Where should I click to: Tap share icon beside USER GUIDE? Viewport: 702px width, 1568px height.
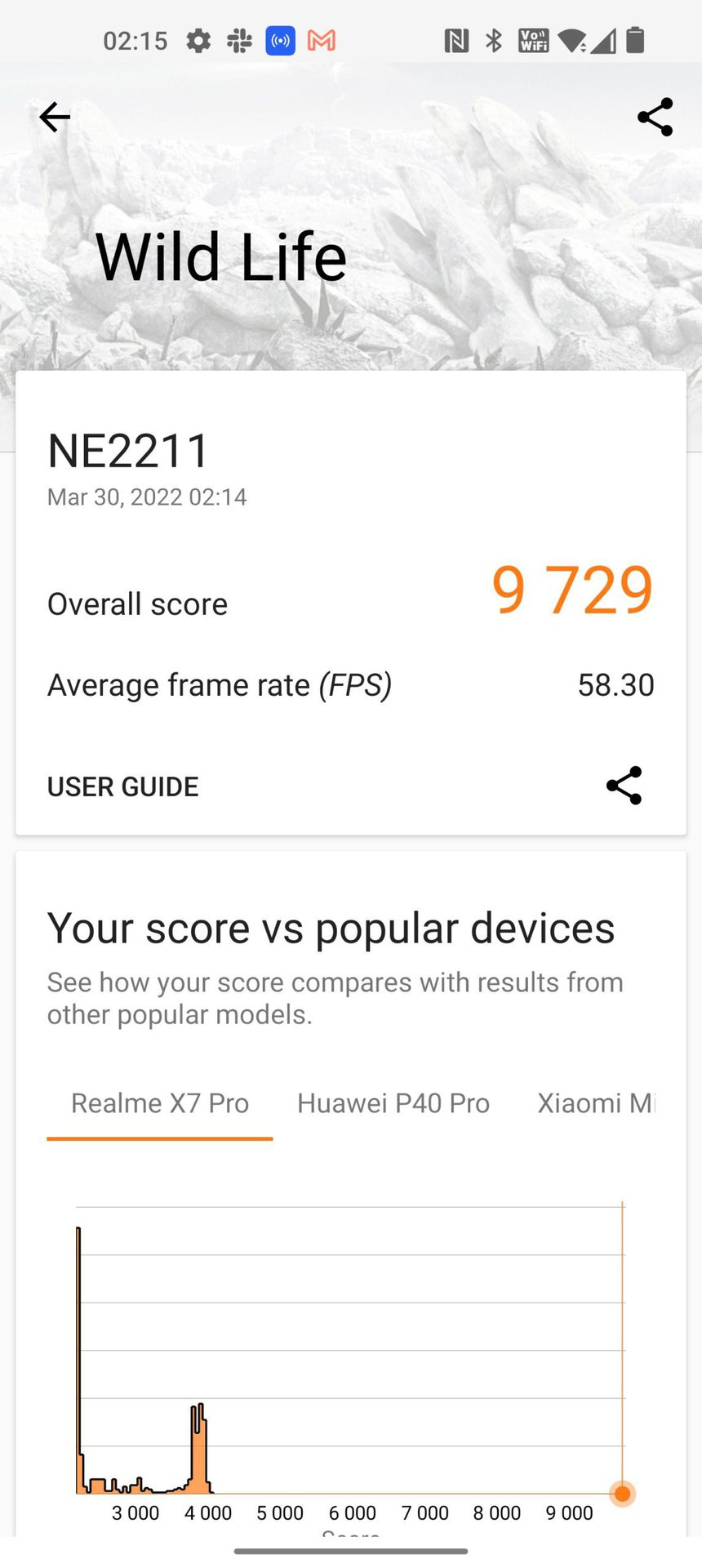point(624,786)
